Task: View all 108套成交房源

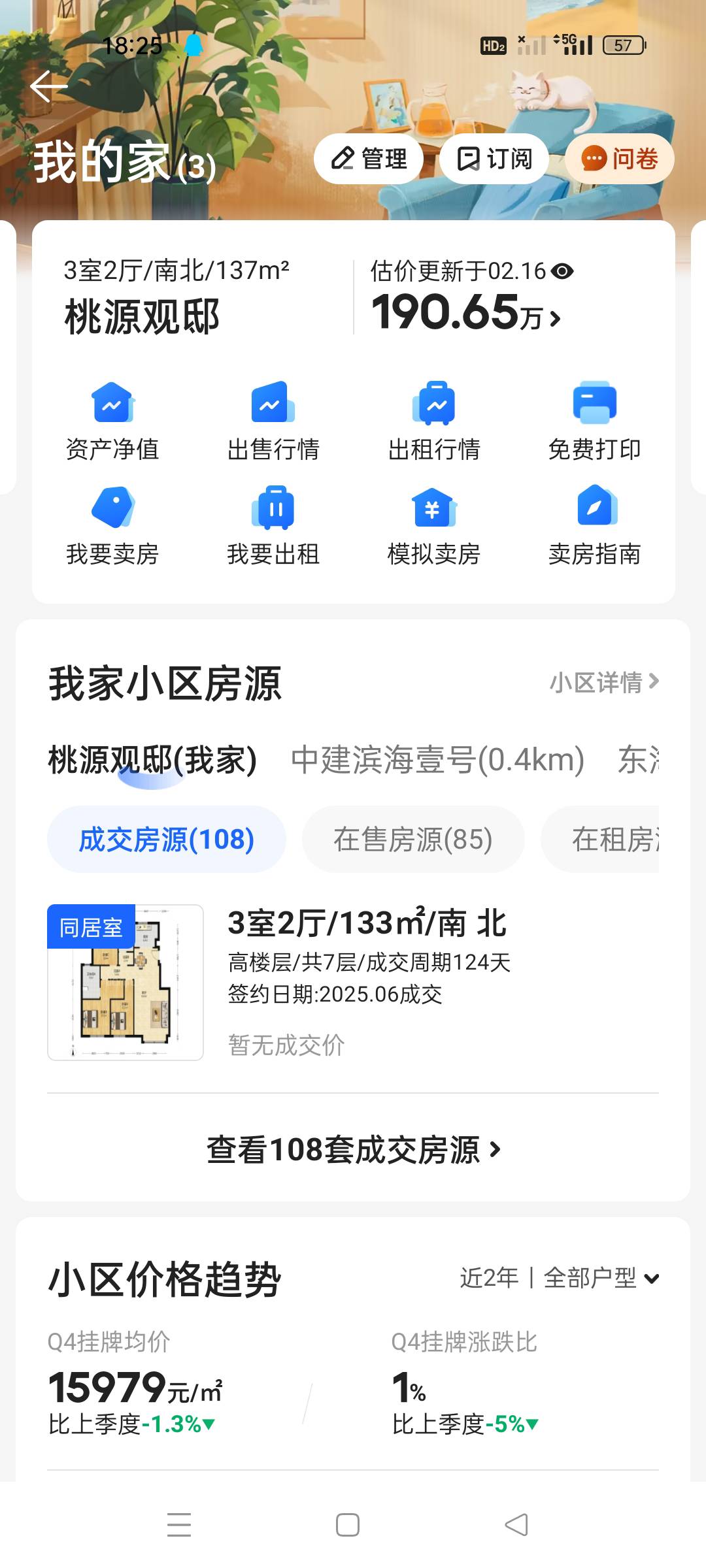Action: [x=353, y=1149]
